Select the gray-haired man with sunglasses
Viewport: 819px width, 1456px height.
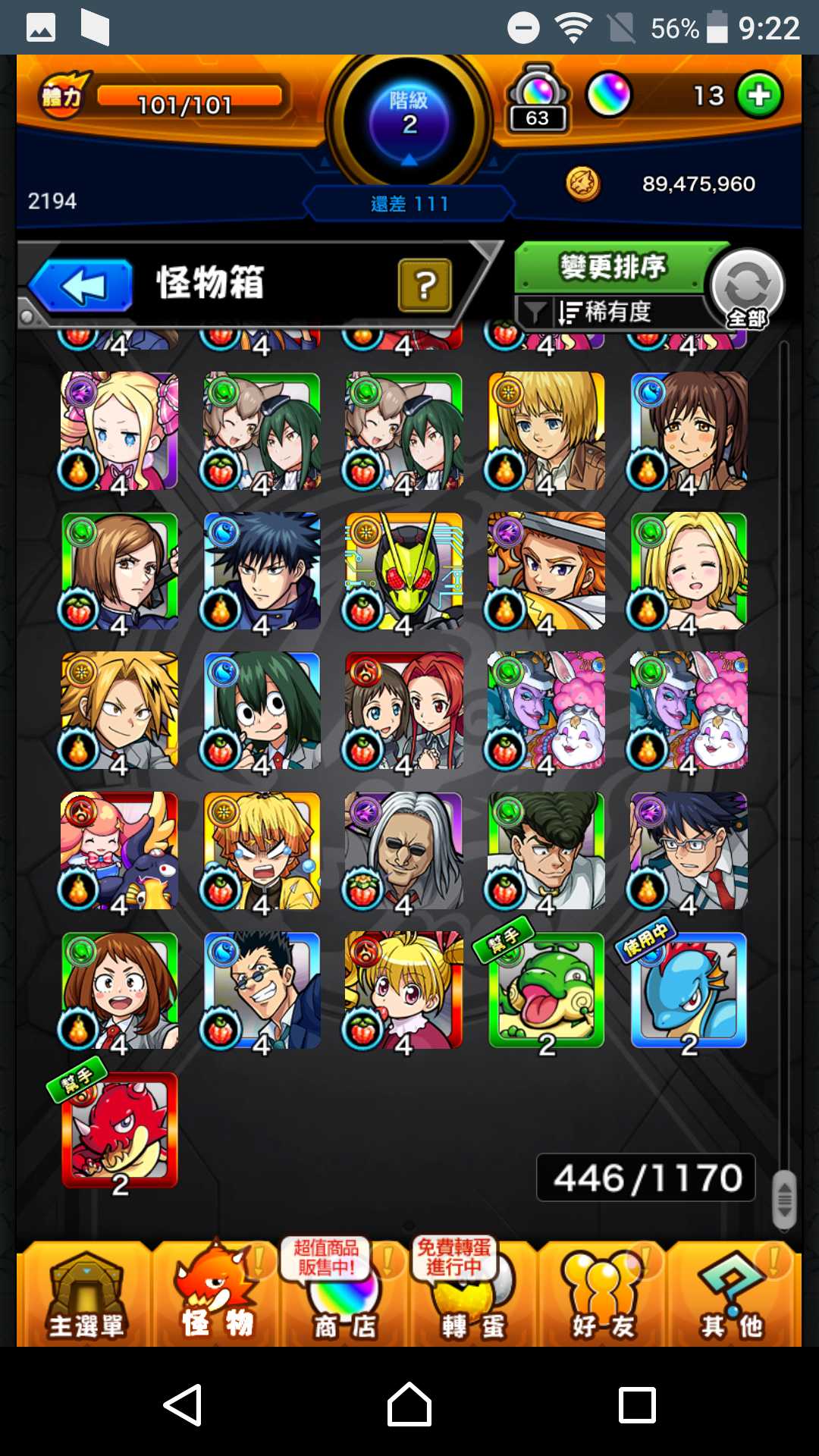[404, 851]
